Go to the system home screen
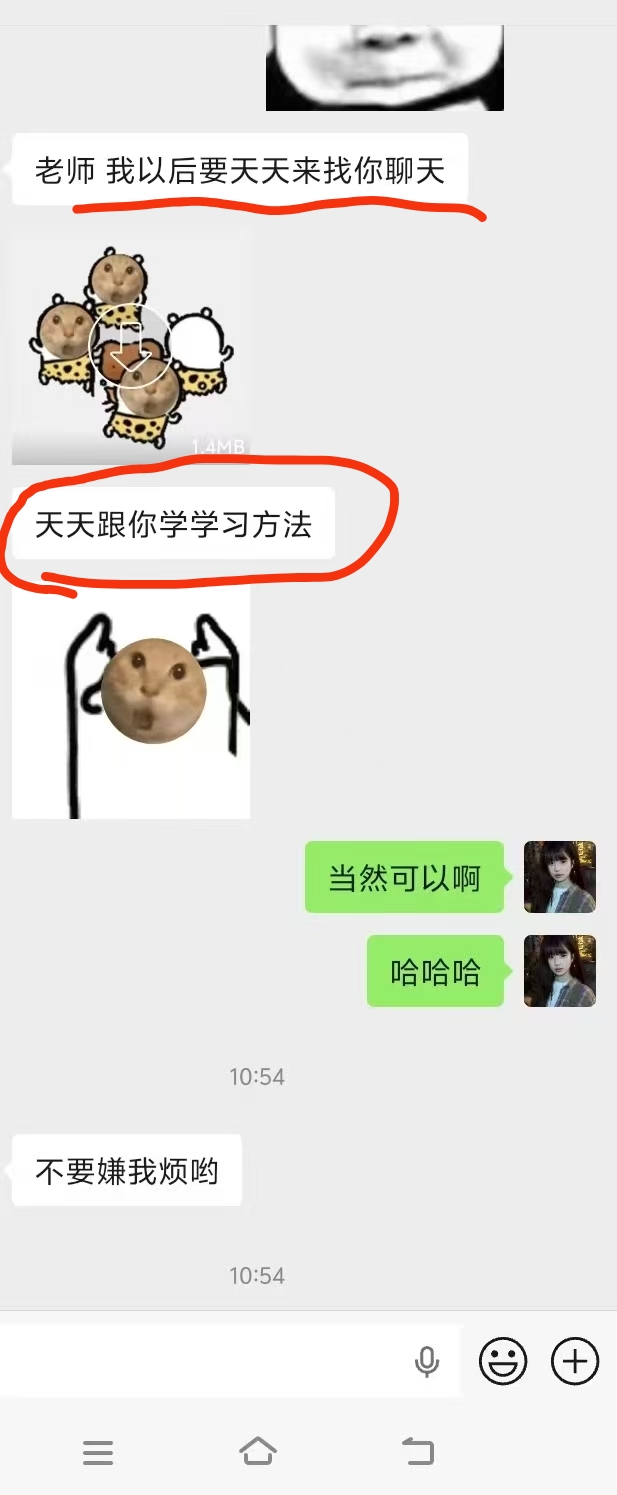 pyautogui.click(x=257, y=1451)
